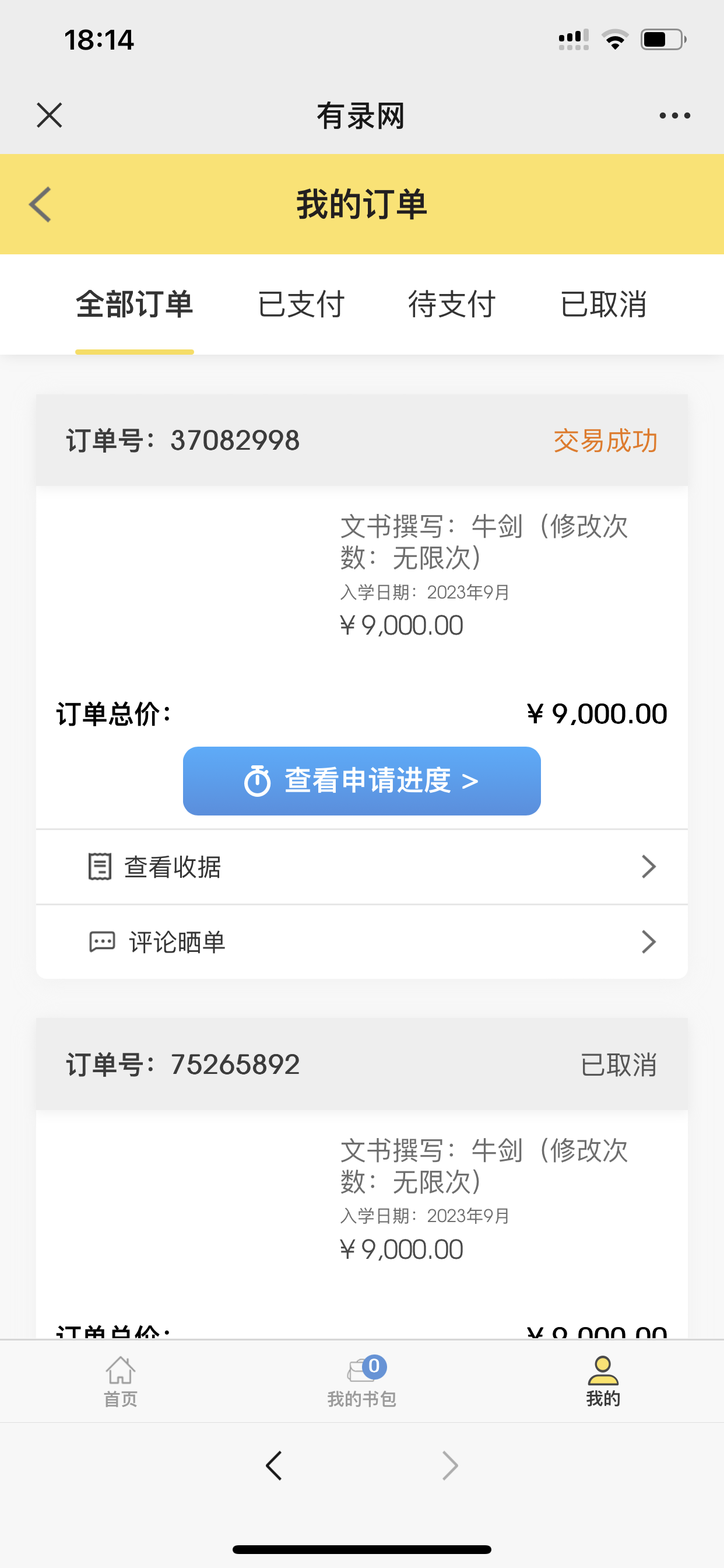
Task: Close the 有录网 mini program
Action: (x=50, y=115)
